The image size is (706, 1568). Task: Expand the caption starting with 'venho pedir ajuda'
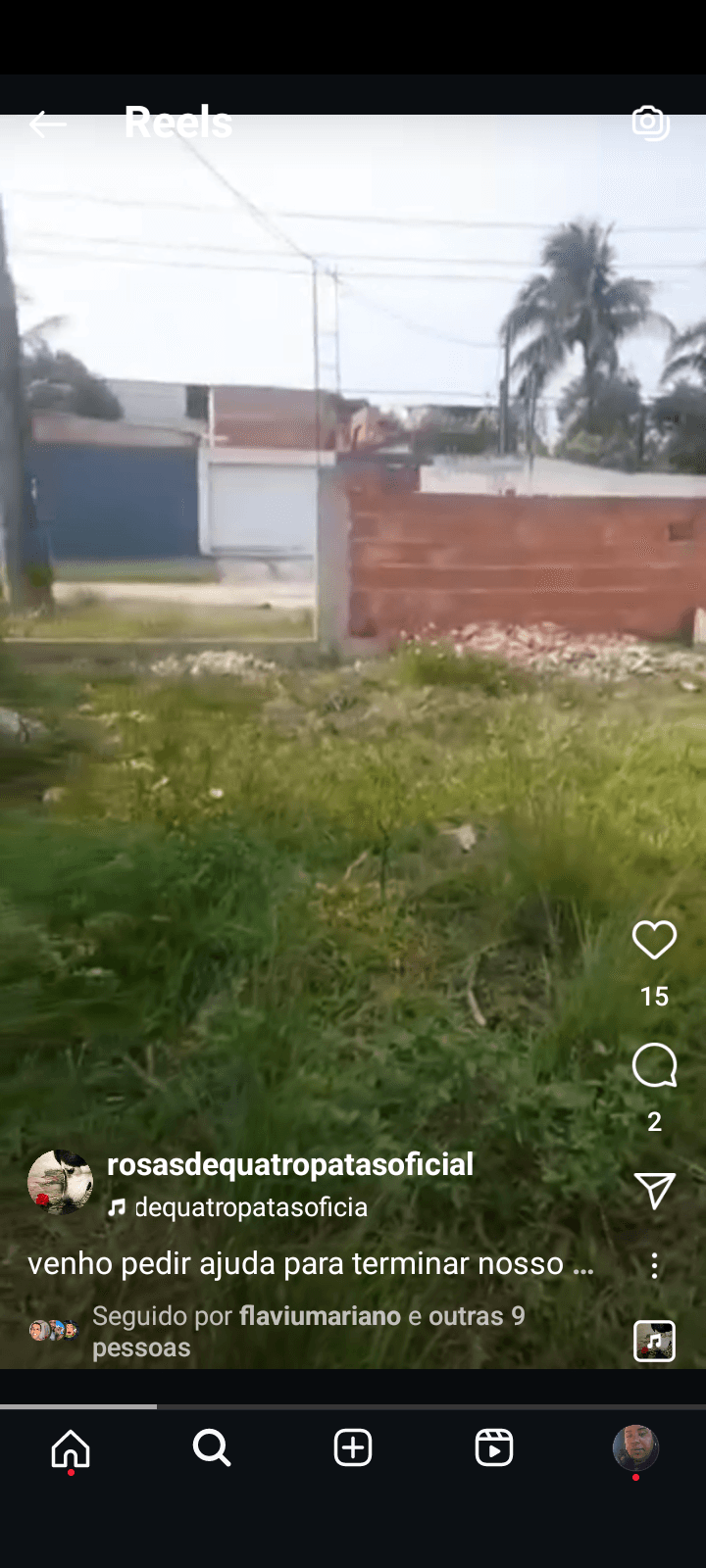(x=310, y=1263)
